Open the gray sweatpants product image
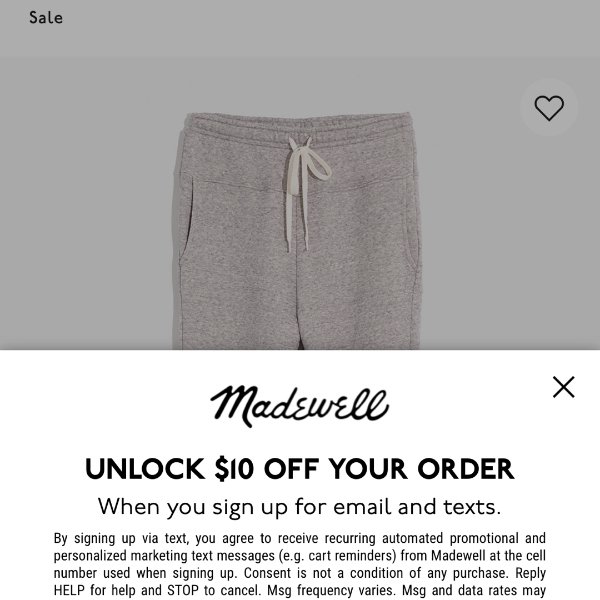This screenshot has height=600, width=600. click(299, 230)
